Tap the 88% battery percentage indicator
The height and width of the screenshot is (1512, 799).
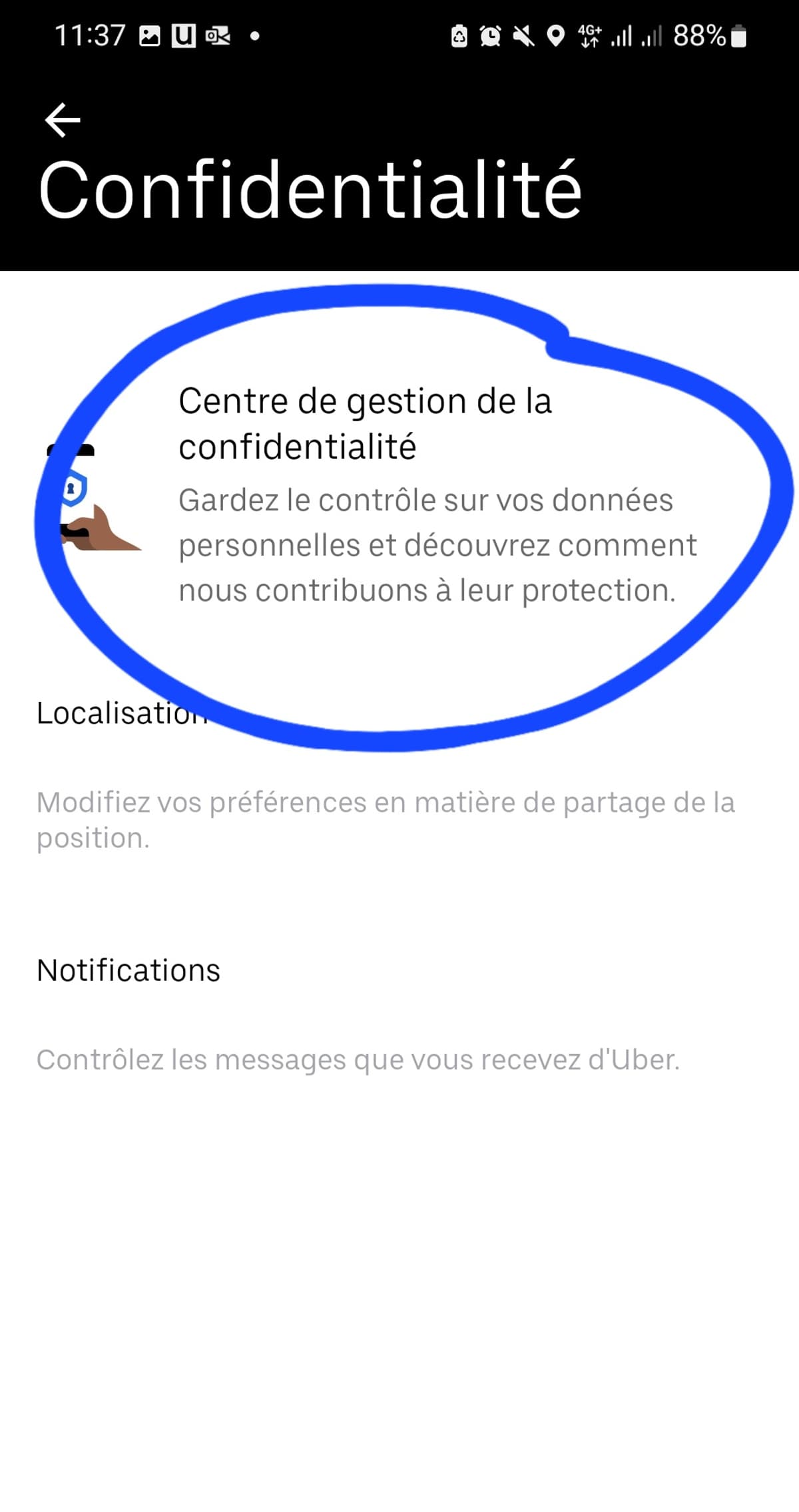click(698, 35)
